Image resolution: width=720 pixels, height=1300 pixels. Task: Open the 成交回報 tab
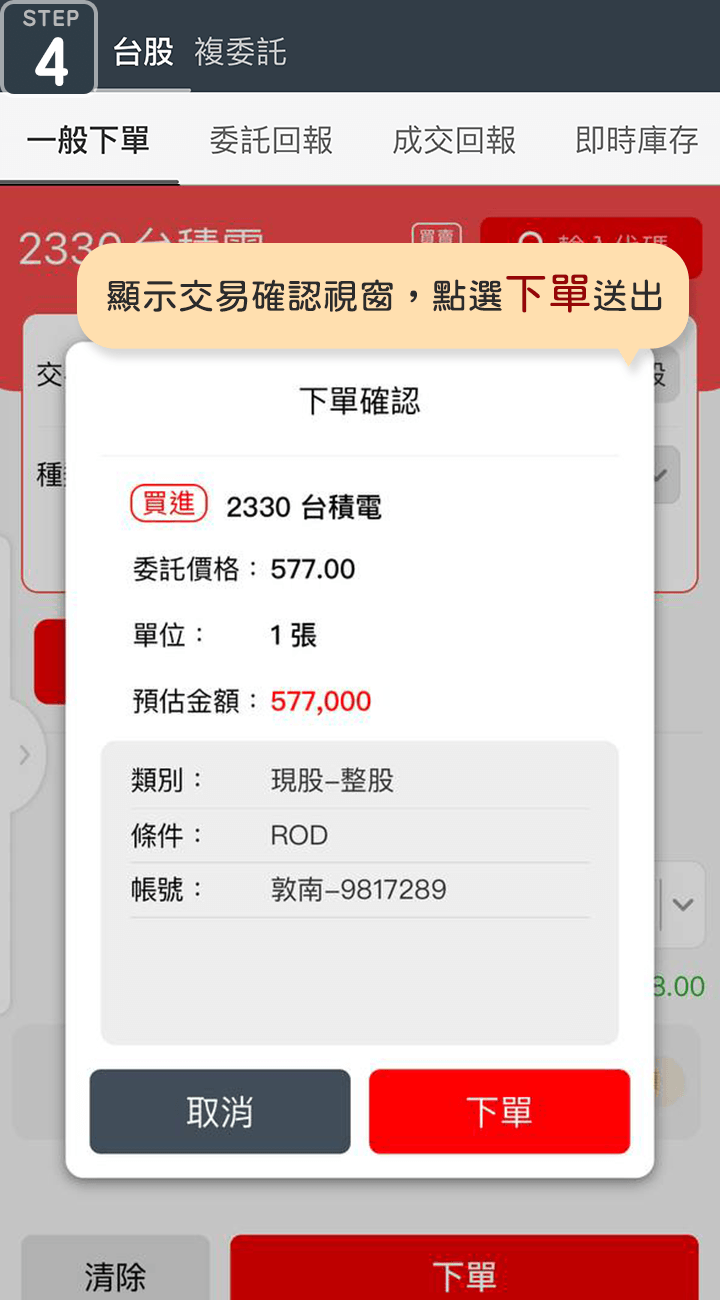(x=454, y=141)
